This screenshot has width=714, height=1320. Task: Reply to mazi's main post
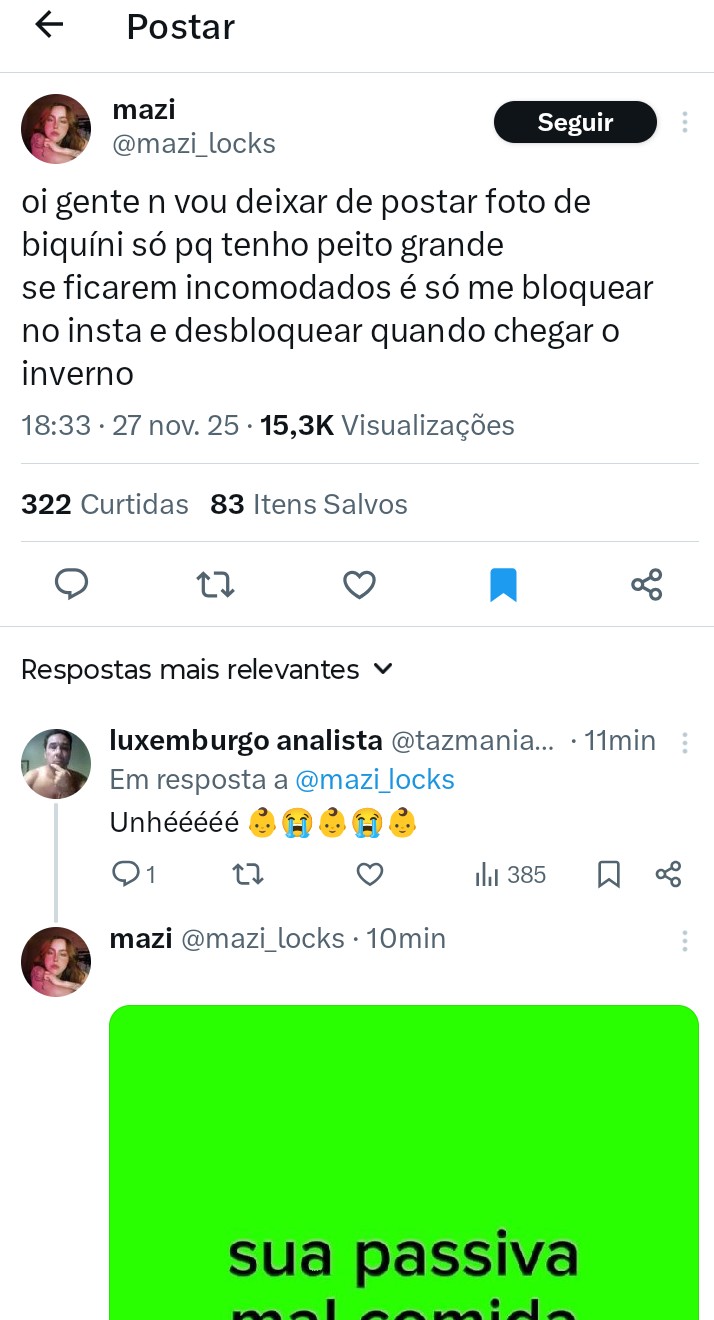(x=71, y=584)
